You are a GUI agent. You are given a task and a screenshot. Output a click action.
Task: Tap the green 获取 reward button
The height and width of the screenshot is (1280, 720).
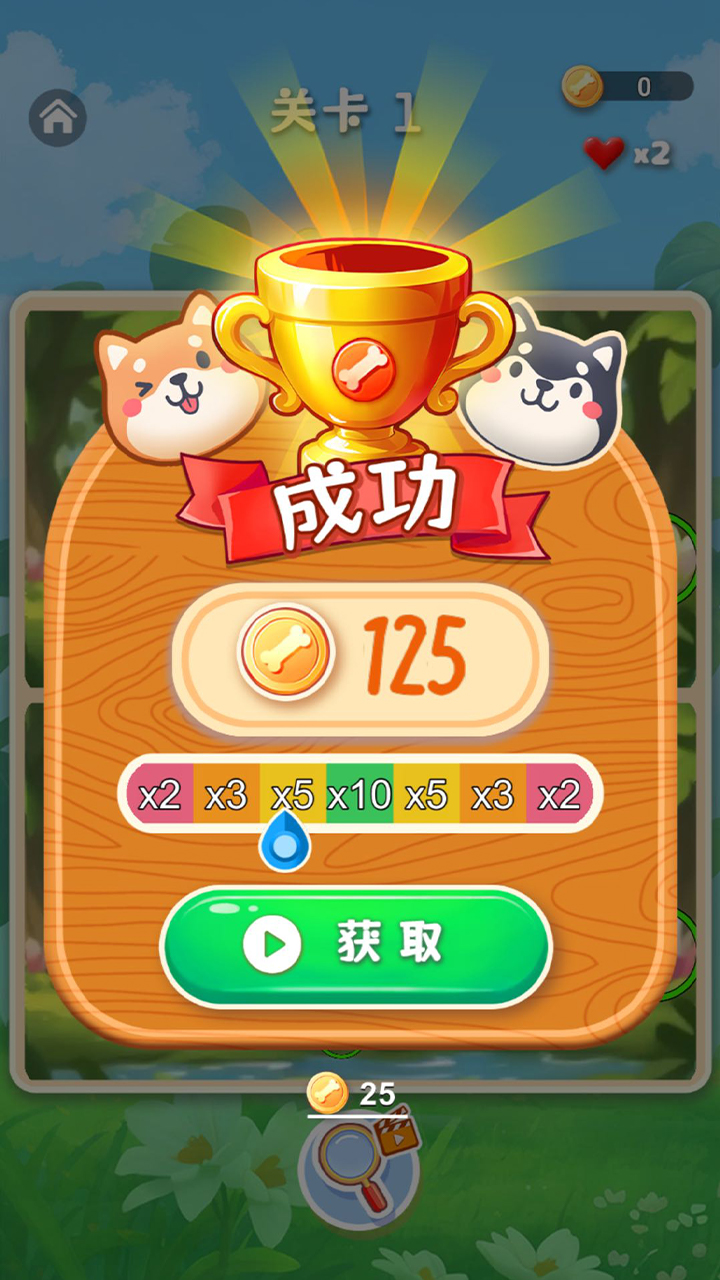[x=356, y=945]
